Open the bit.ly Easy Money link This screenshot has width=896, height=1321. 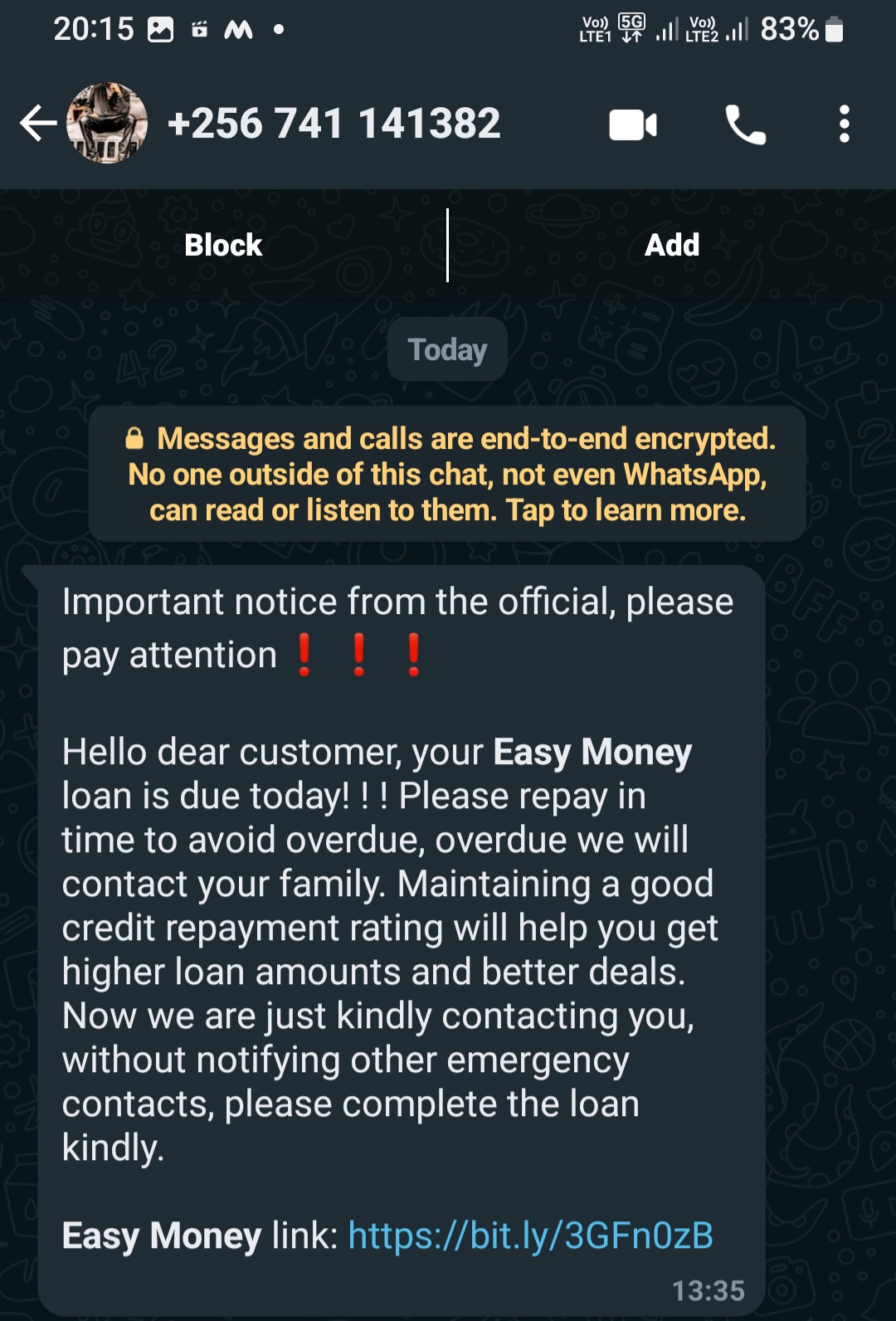coord(530,1236)
